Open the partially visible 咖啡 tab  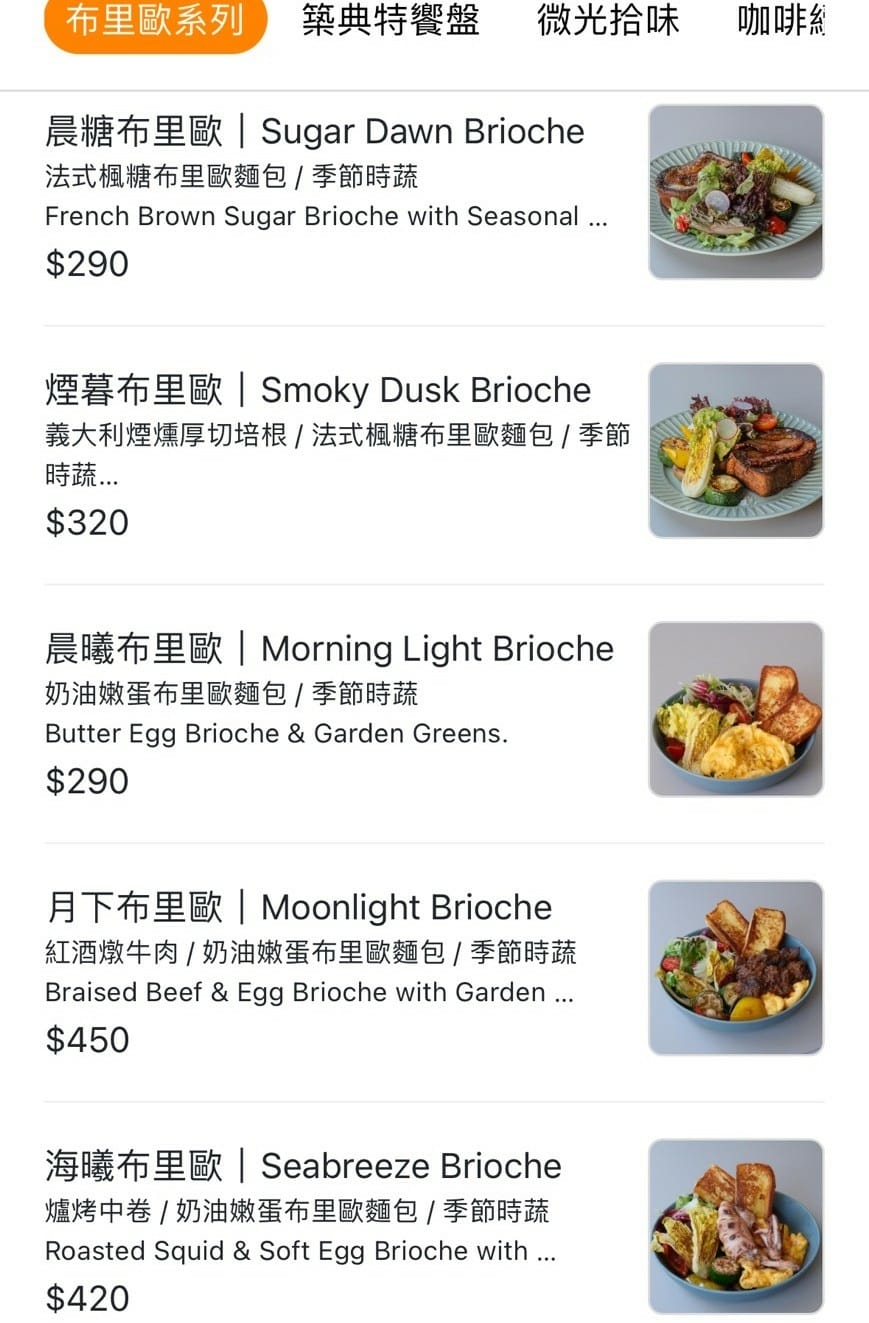[781, 21]
